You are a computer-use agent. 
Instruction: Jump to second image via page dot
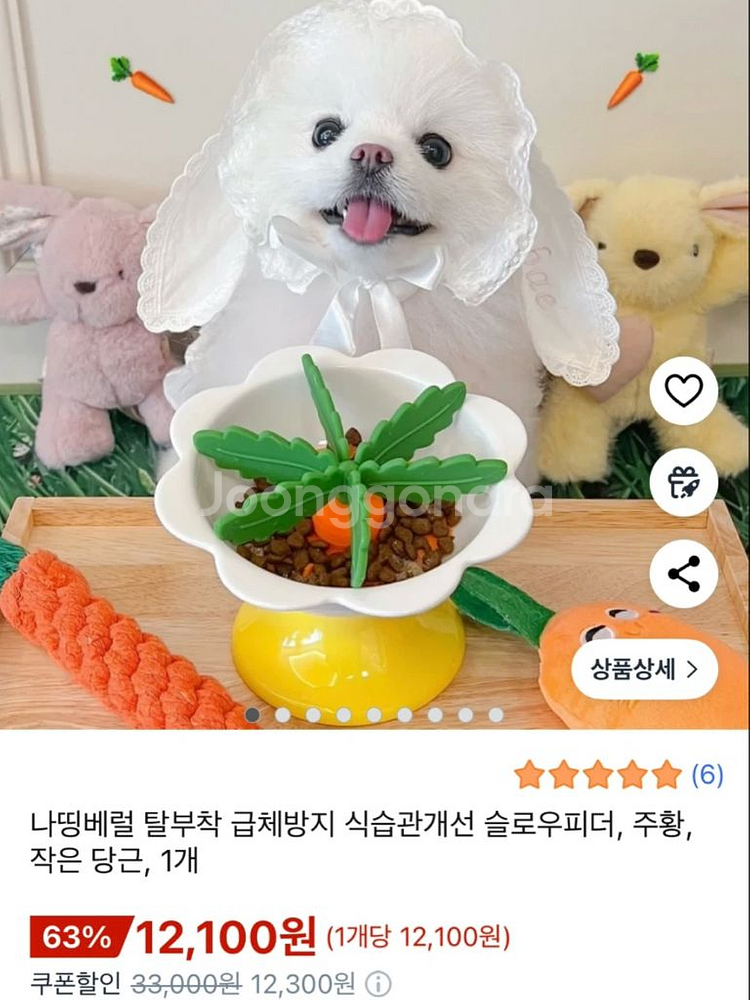click(283, 715)
